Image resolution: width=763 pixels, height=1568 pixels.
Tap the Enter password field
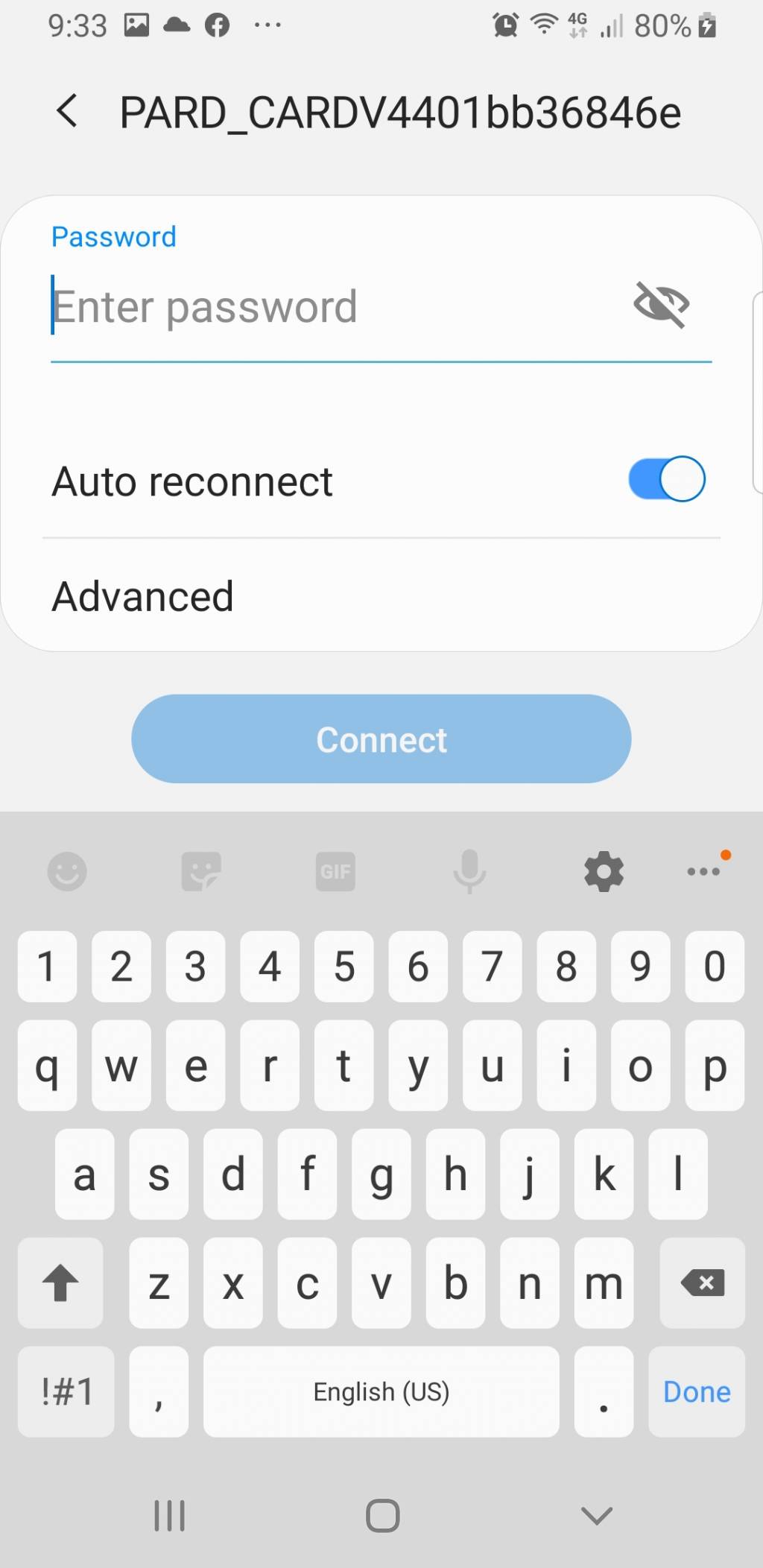point(328,307)
